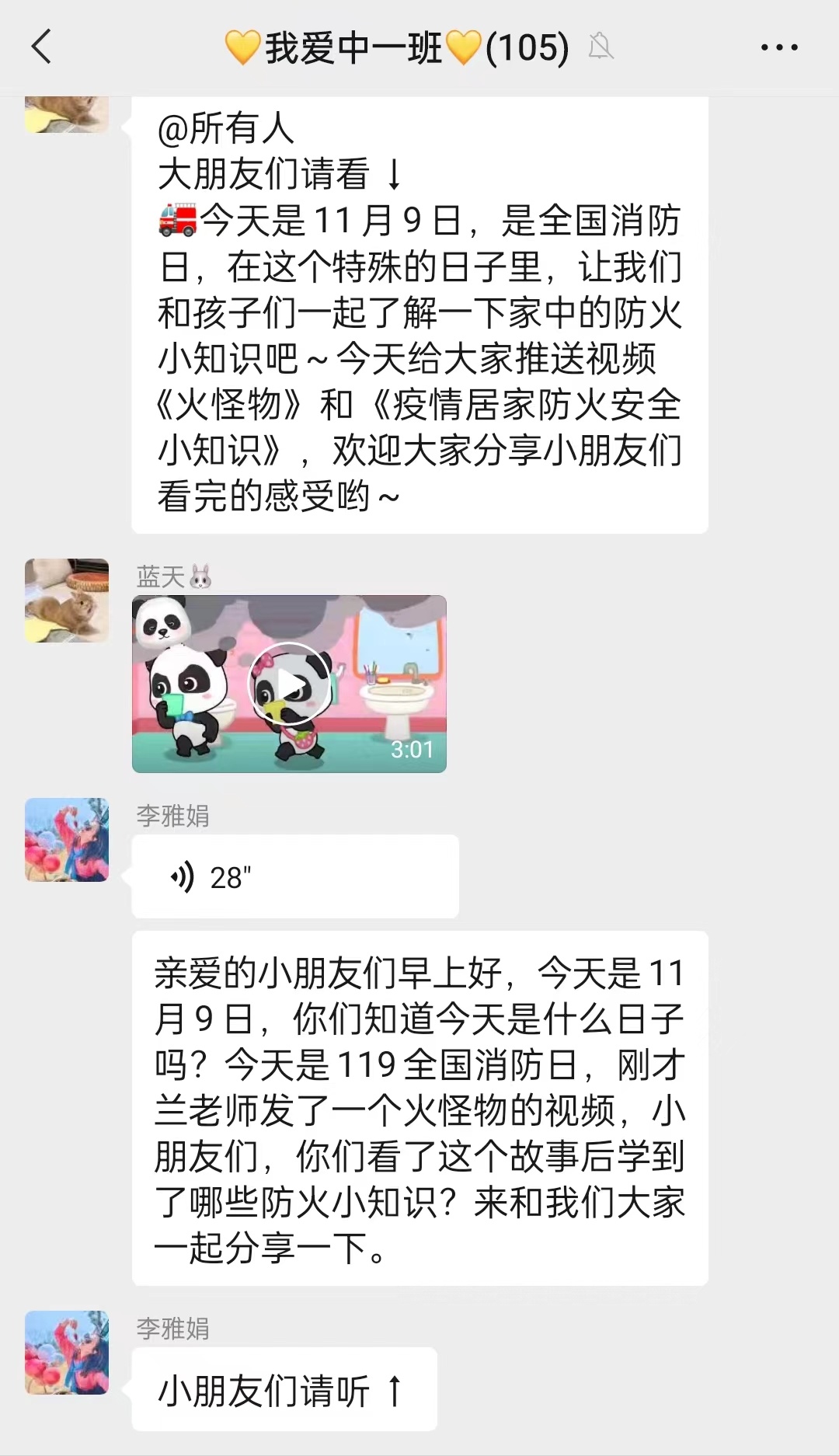The height and width of the screenshot is (1456, 839).
Task: Play the 28-second voice message
Action: coord(294,877)
